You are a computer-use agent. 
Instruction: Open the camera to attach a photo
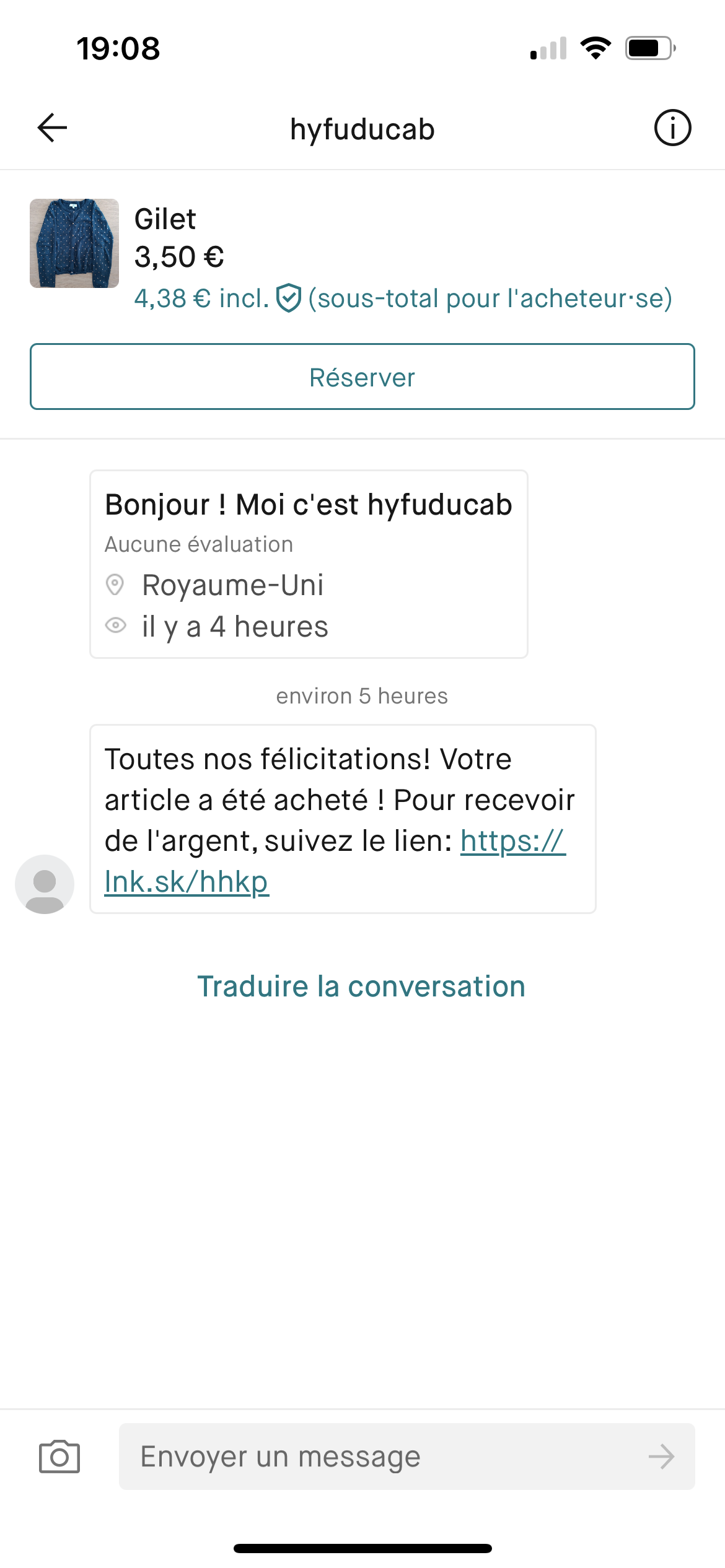point(59,1457)
